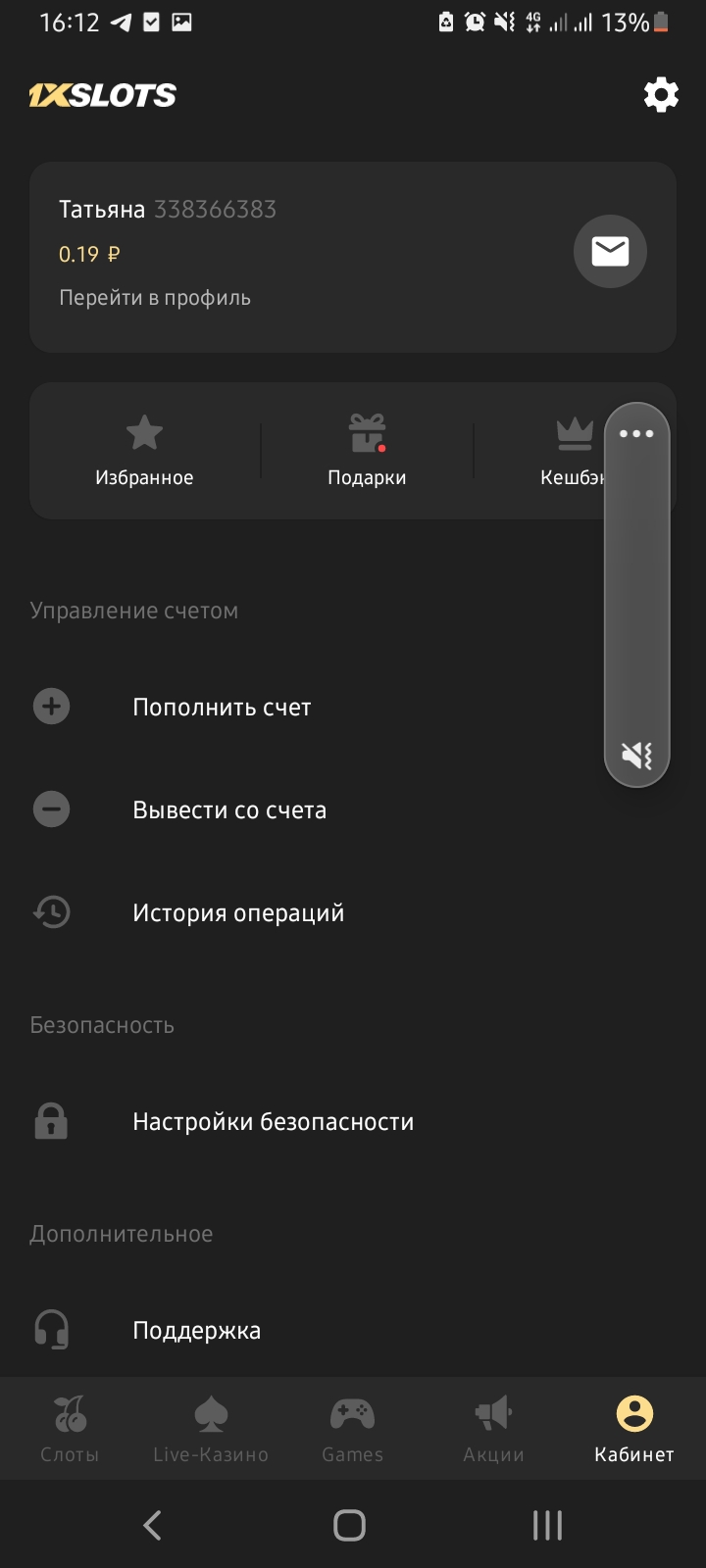Open Настройки безопасности
This screenshot has width=706, height=1568.
click(273, 1122)
